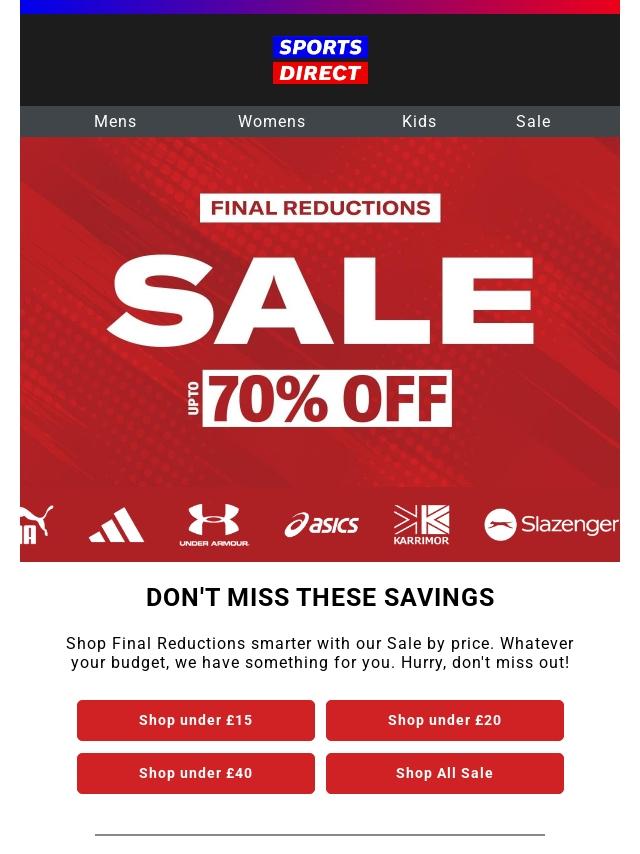640x854 pixels.
Task: Browse items with Shop under £20
Action: pyautogui.click(x=445, y=720)
